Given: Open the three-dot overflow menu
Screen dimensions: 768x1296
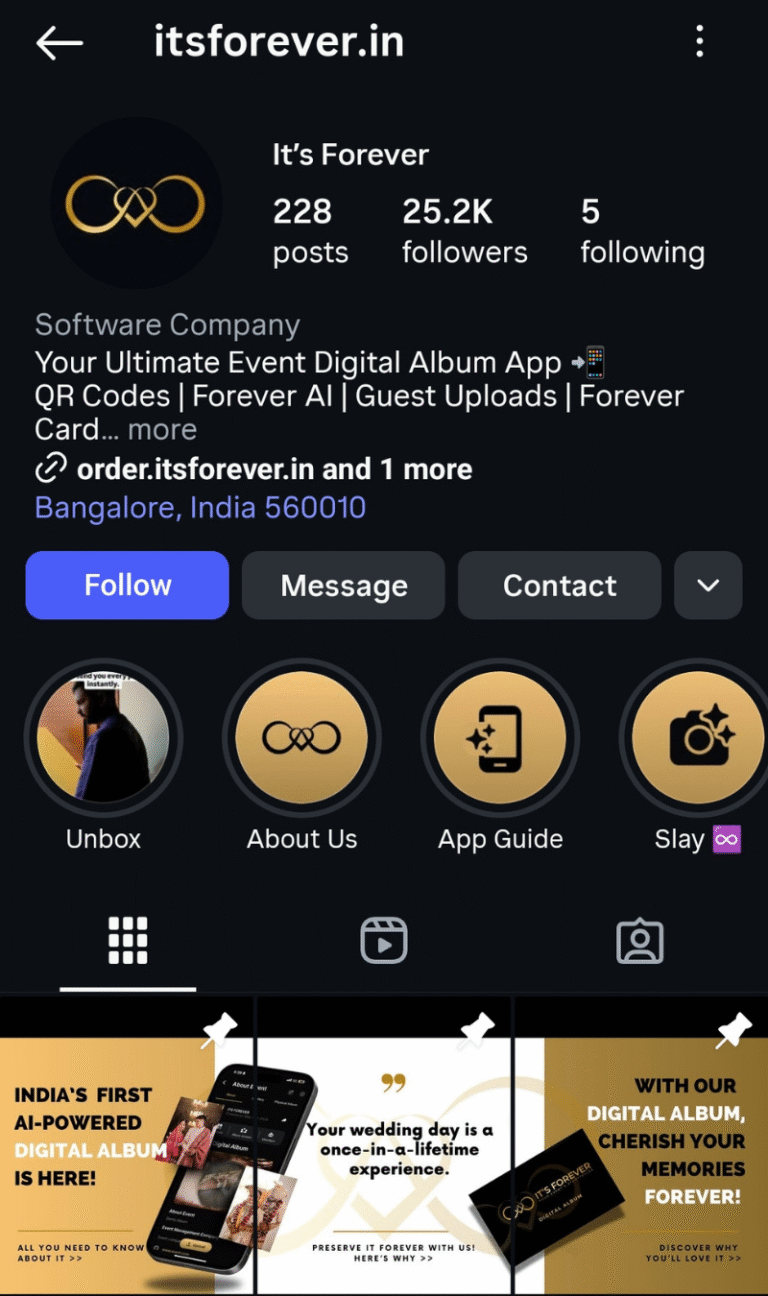Looking at the screenshot, I should [699, 42].
